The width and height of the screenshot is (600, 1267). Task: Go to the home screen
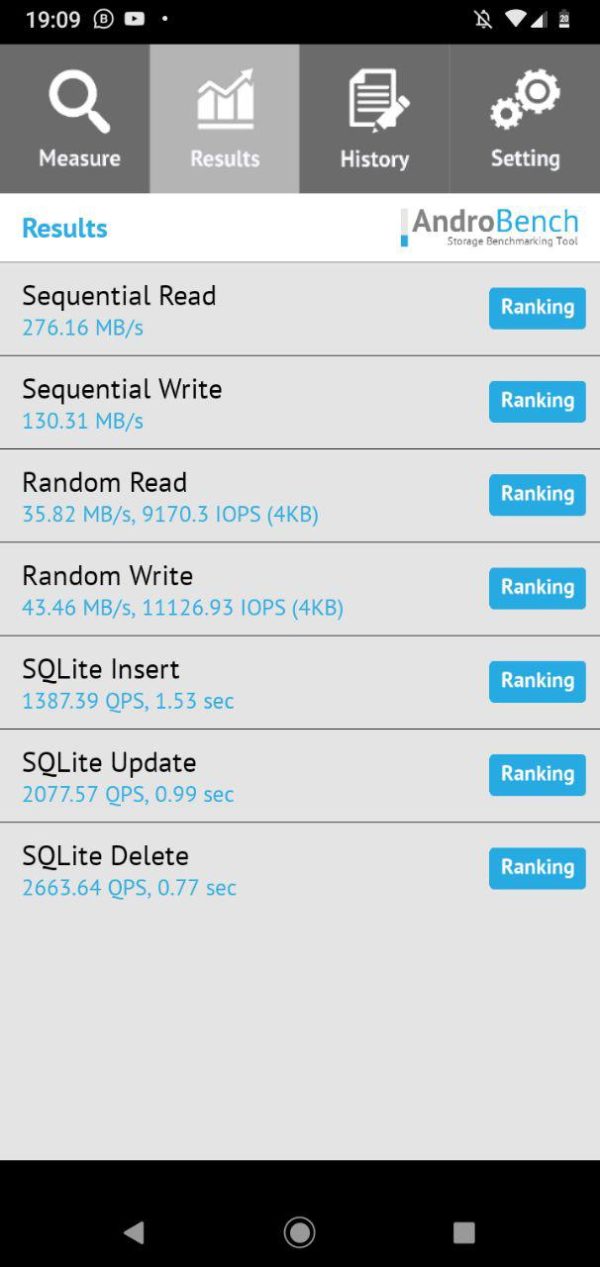pos(299,1232)
